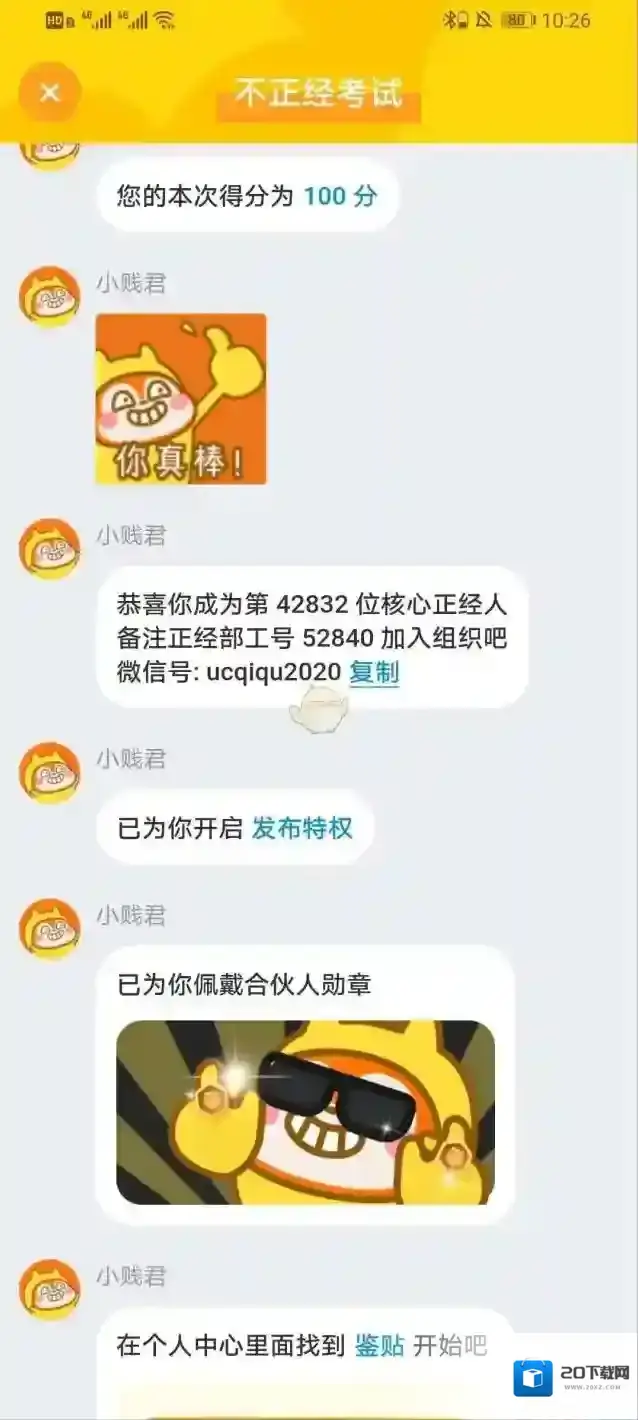
Task: Tap the 100 分 score link
Action: click(x=340, y=196)
